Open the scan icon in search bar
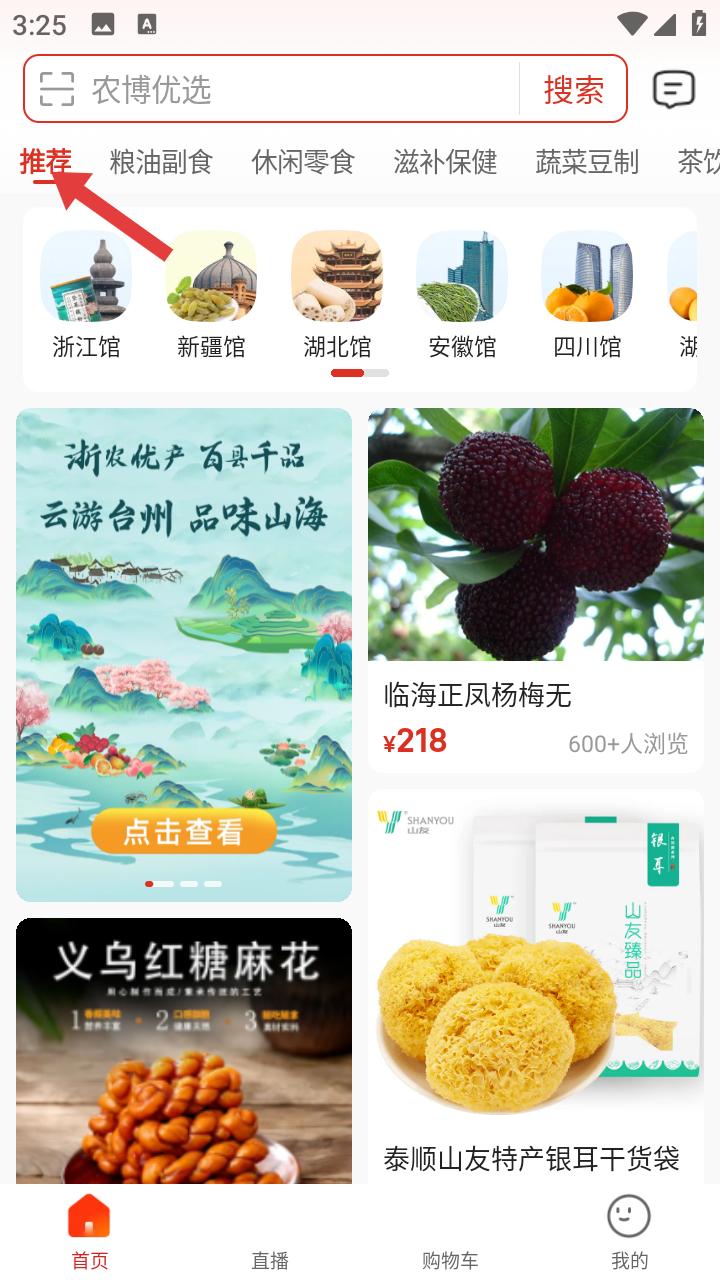Screen dimensions: 720x1280 (x=57, y=89)
